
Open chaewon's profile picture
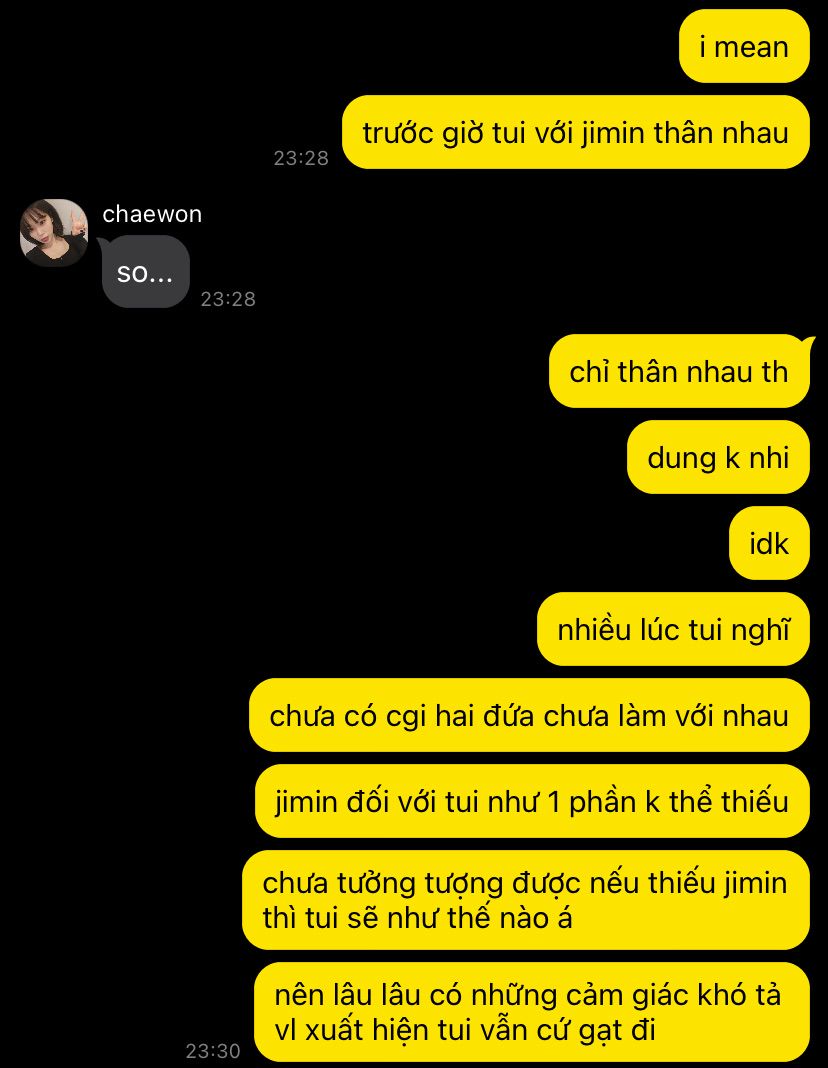click(54, 233)
